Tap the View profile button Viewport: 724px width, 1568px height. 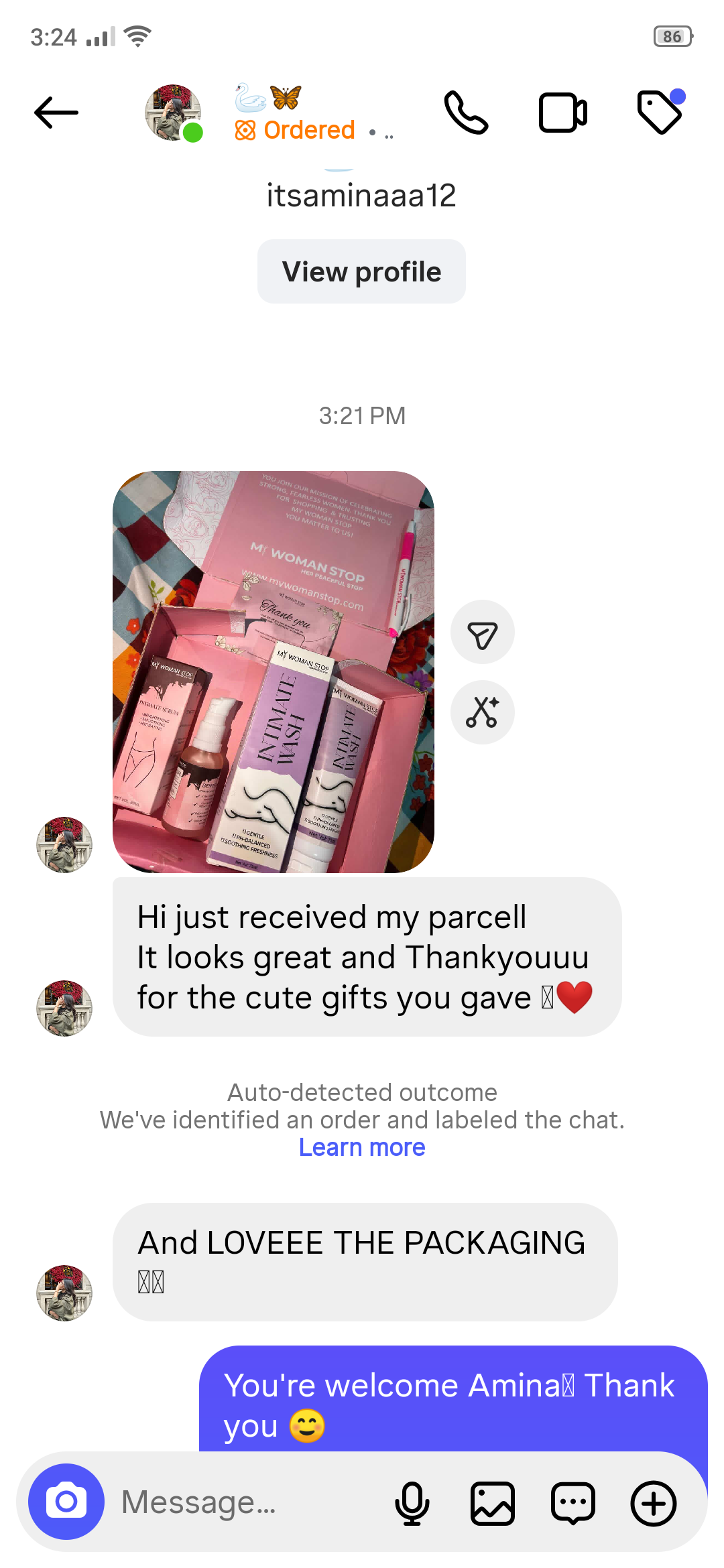click(361, 271)
